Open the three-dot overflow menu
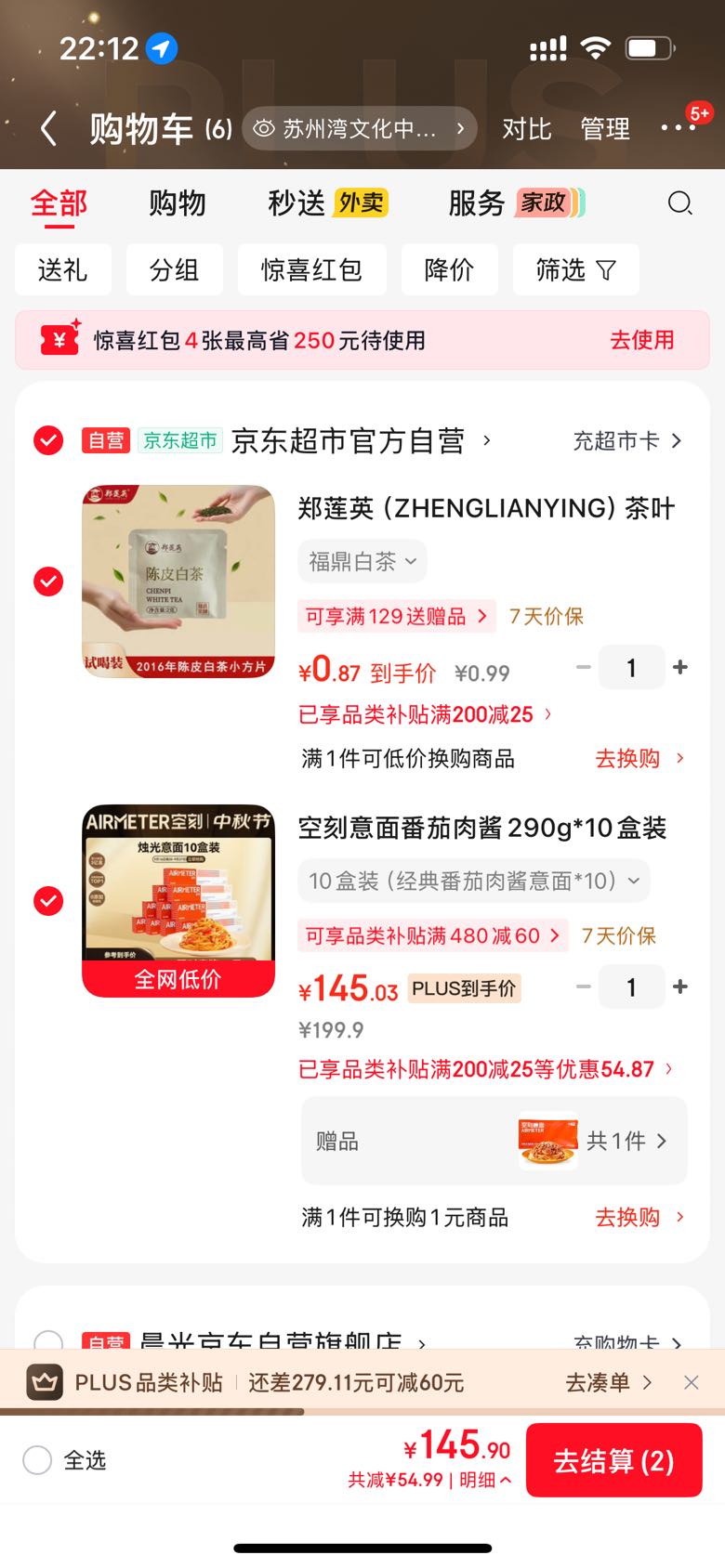Screen dimensions: 725x1568 (x=678, y=127)
